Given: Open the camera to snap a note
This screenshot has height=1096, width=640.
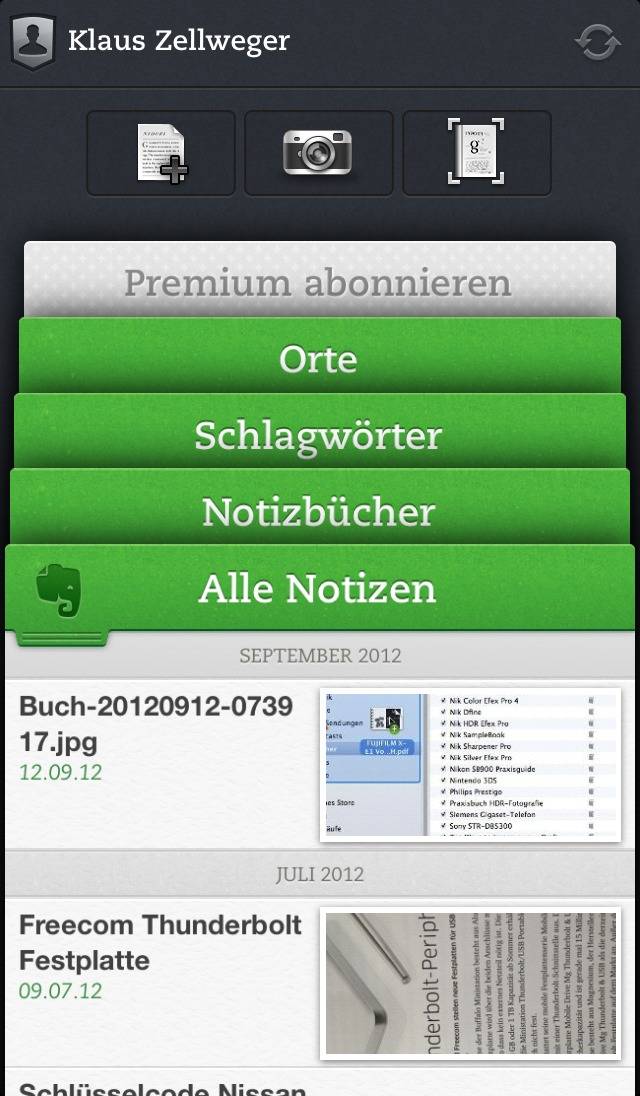Looking at the screenshot, I should 318,153.
